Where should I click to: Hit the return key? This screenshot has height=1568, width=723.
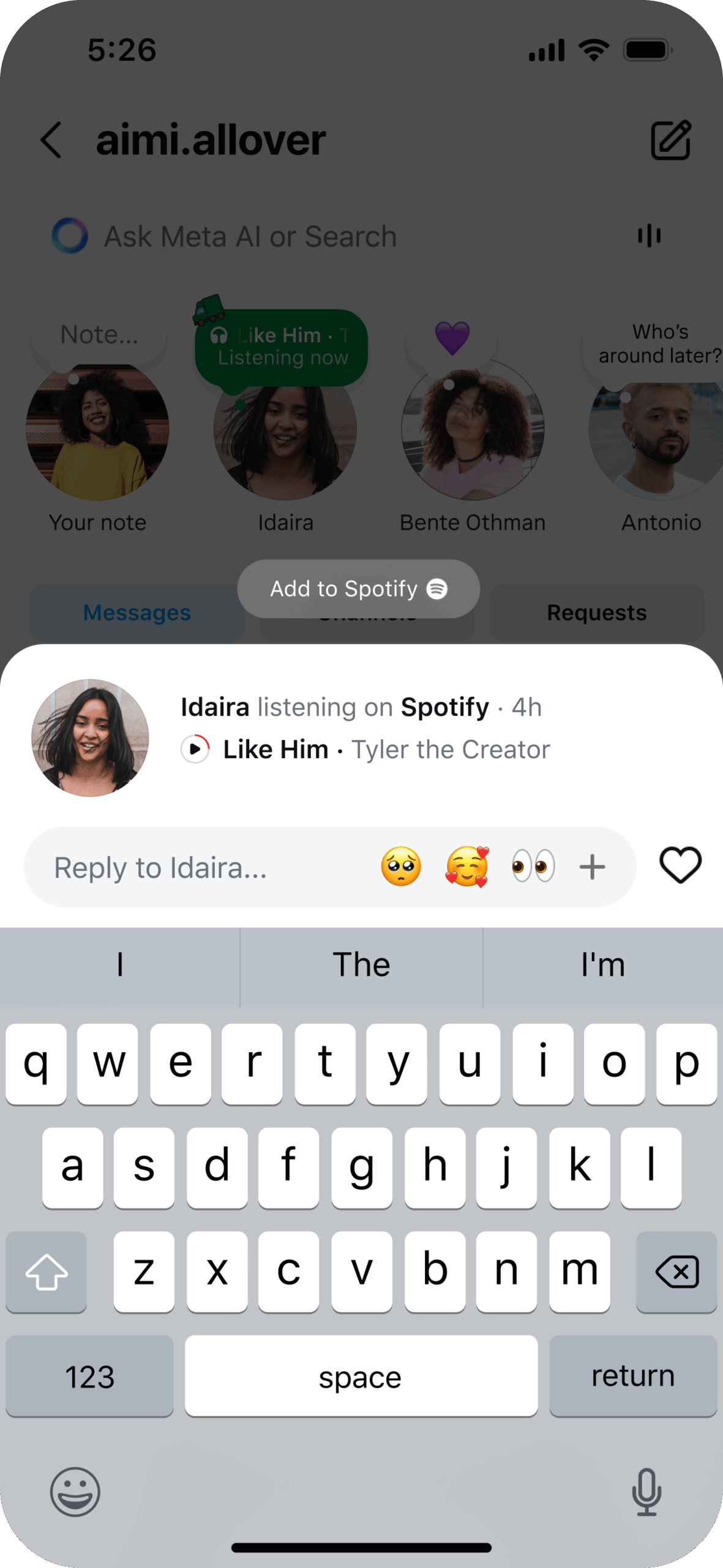[633, 1376]
